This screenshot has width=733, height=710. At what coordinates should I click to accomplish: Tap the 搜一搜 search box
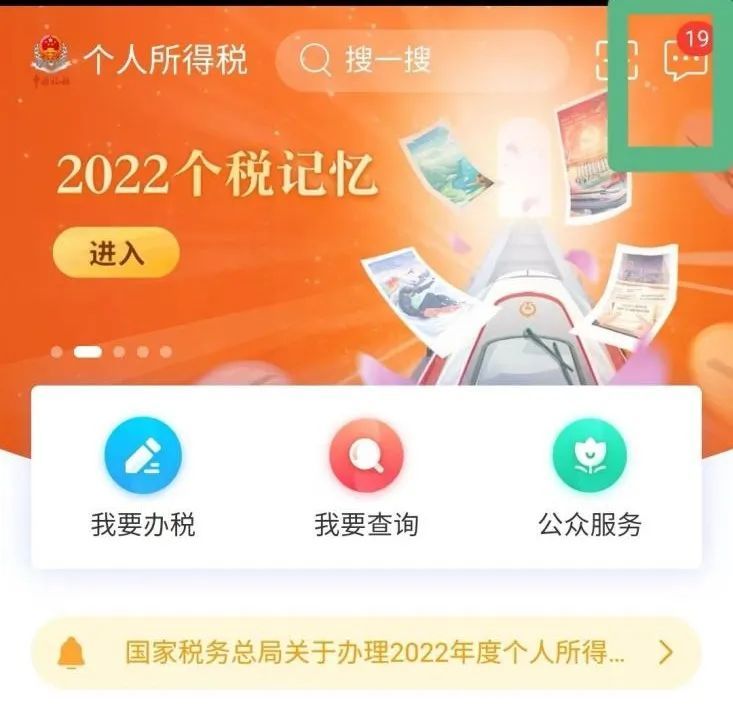(420, 60)
